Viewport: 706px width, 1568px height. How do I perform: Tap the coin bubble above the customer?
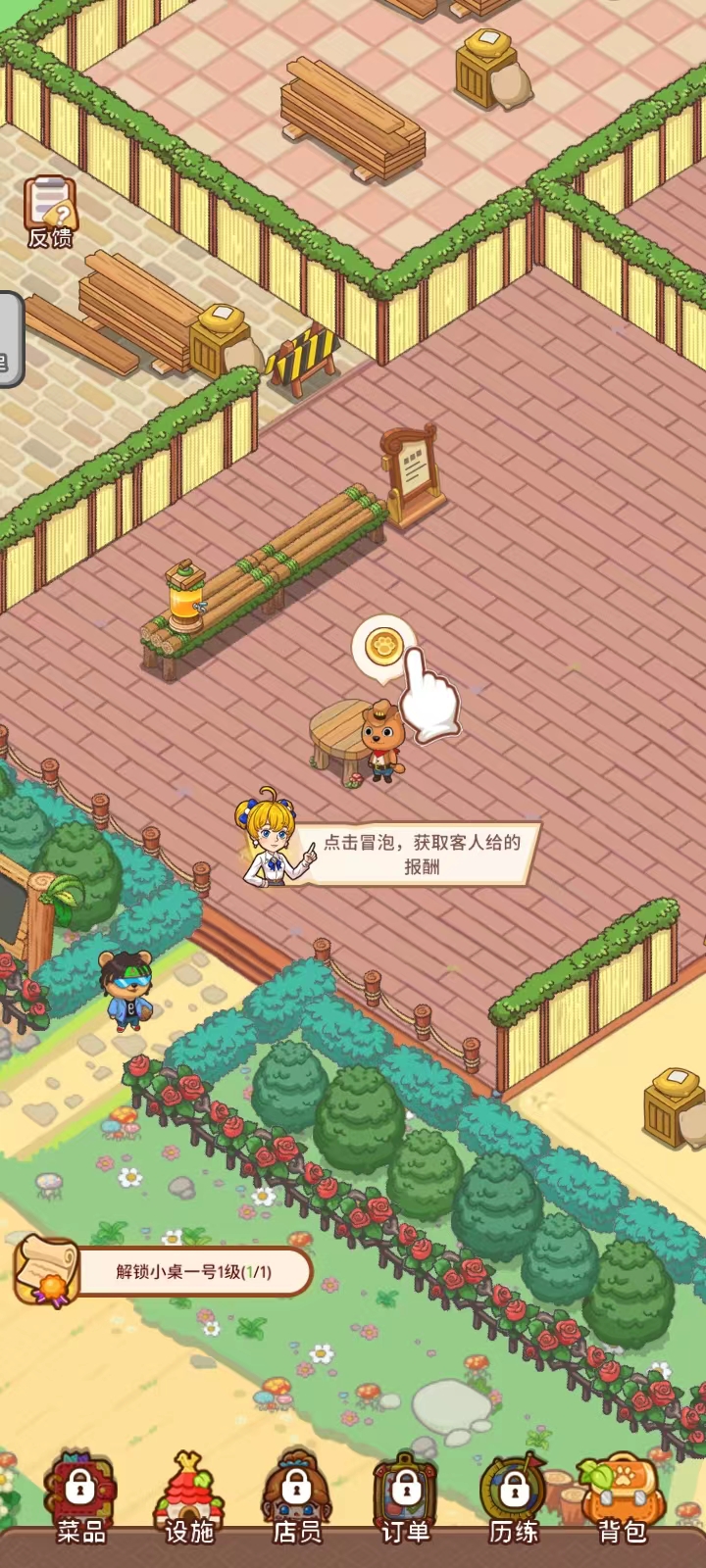(383, 648)
